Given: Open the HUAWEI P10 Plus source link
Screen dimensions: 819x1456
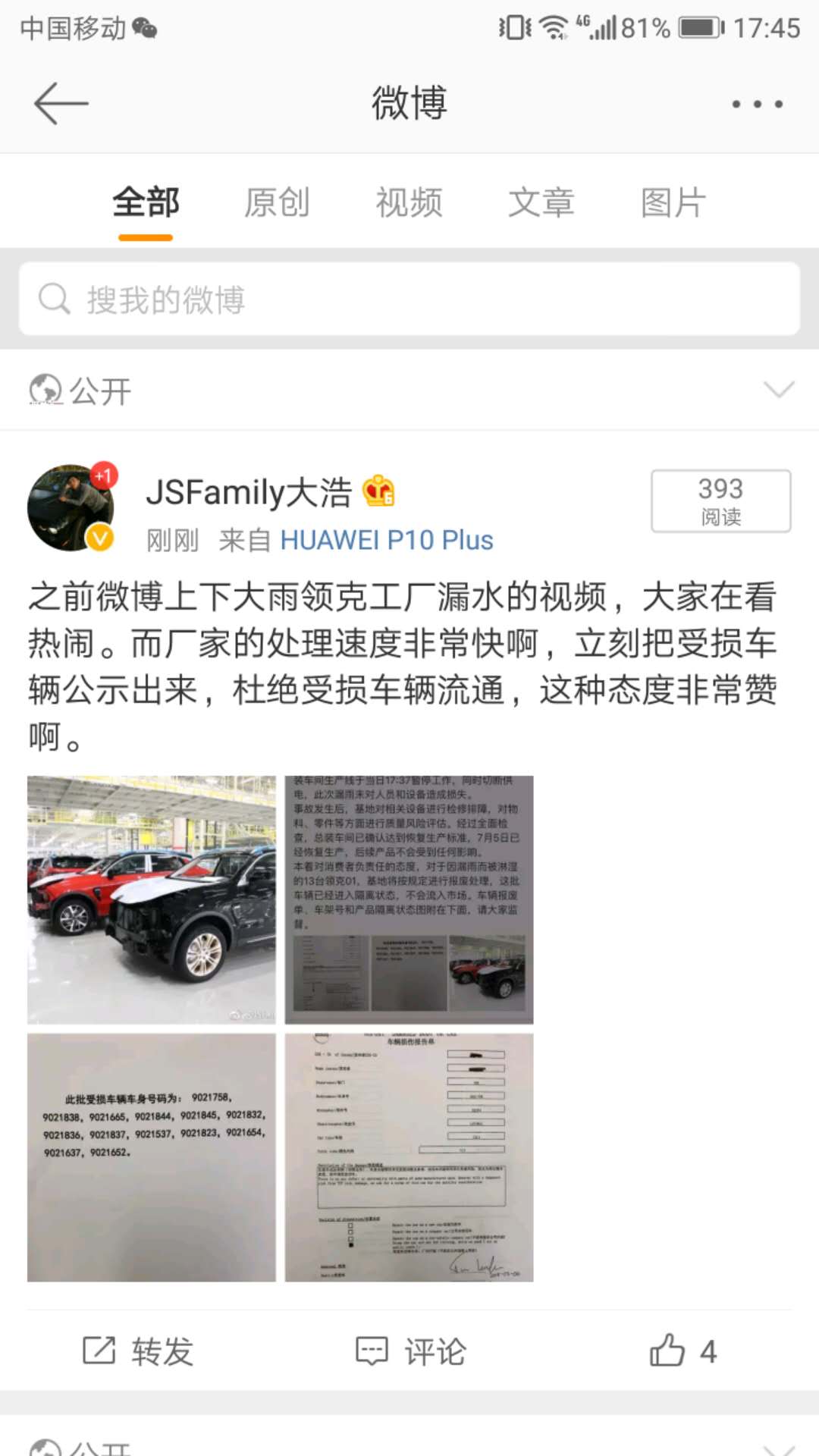Looking at the screenshot, I should [387, 540].
